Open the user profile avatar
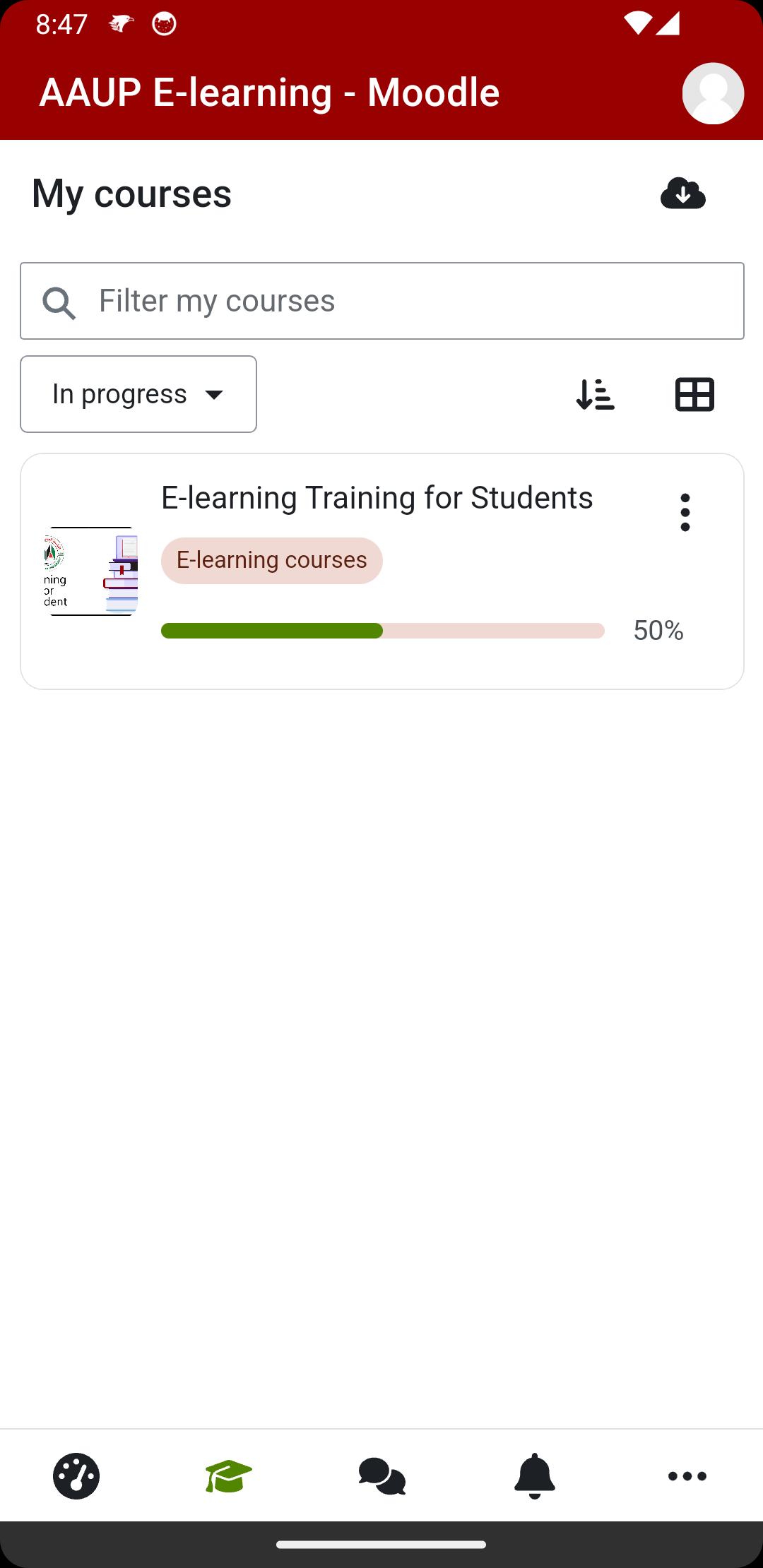The width and height of the screenshot is (763, 1568). coord(713,93)
